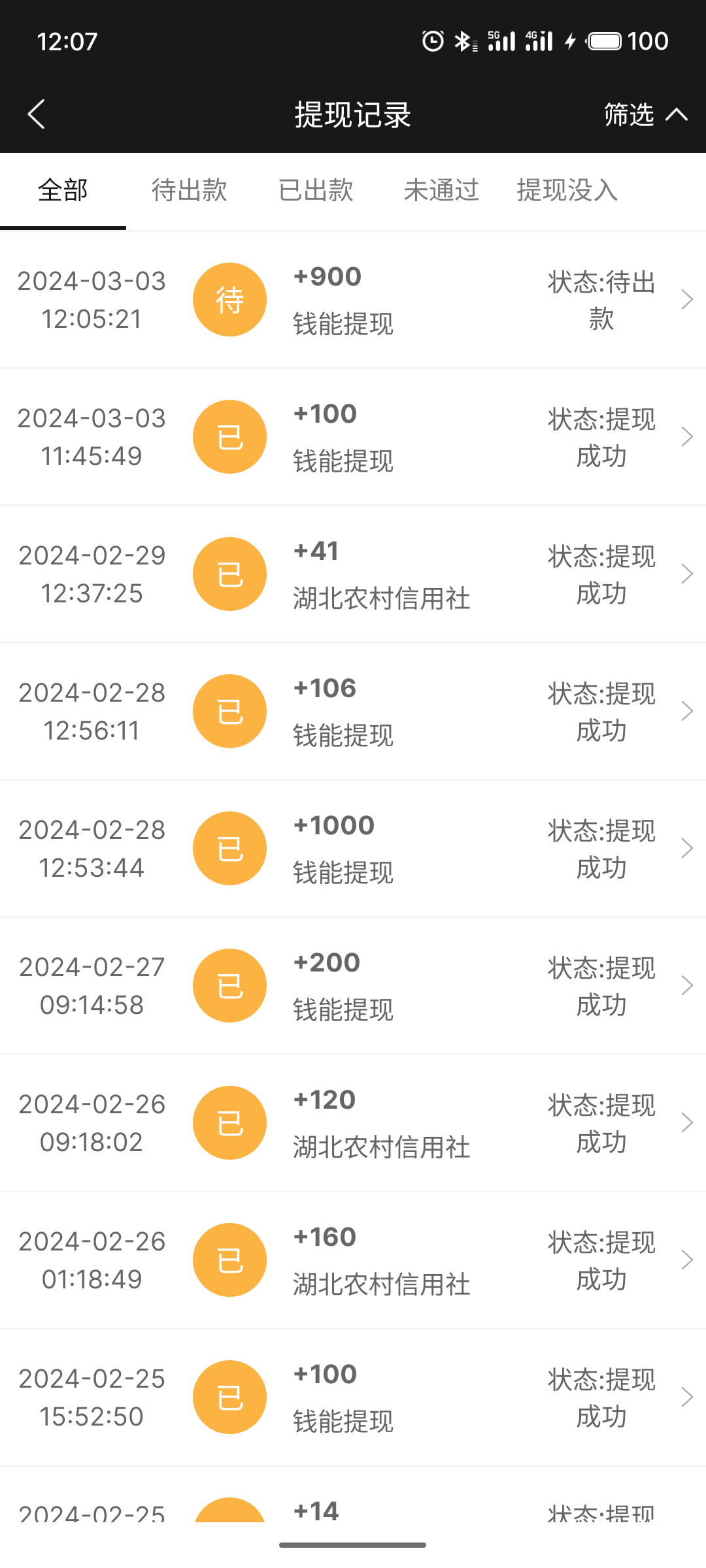Open the +1000 钱能提现 record
The image size is (706, 1568).
click(x=353, y=849)
